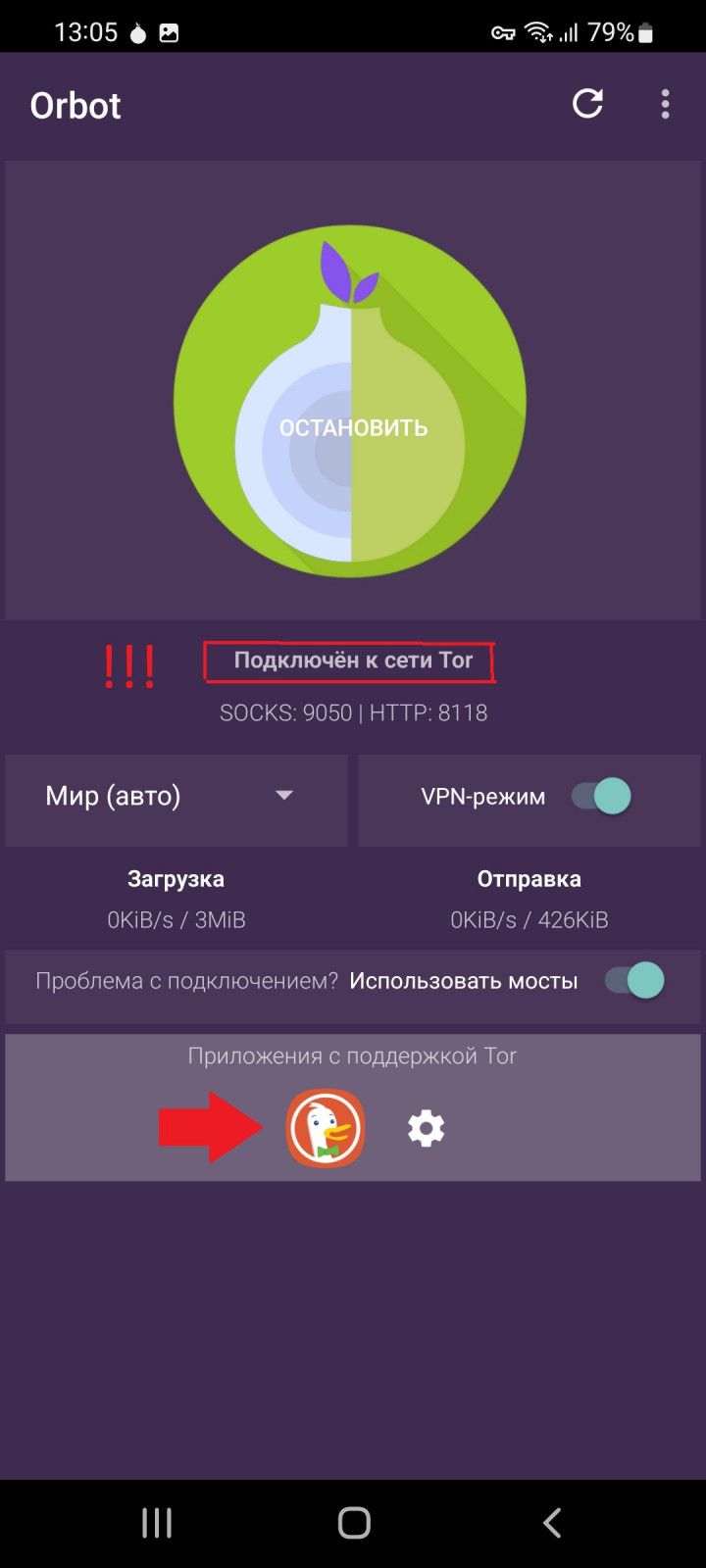The image size is (706, 1568).
Task: Open the Tor-enabled apps settings gear
Action: [426, 1129]
